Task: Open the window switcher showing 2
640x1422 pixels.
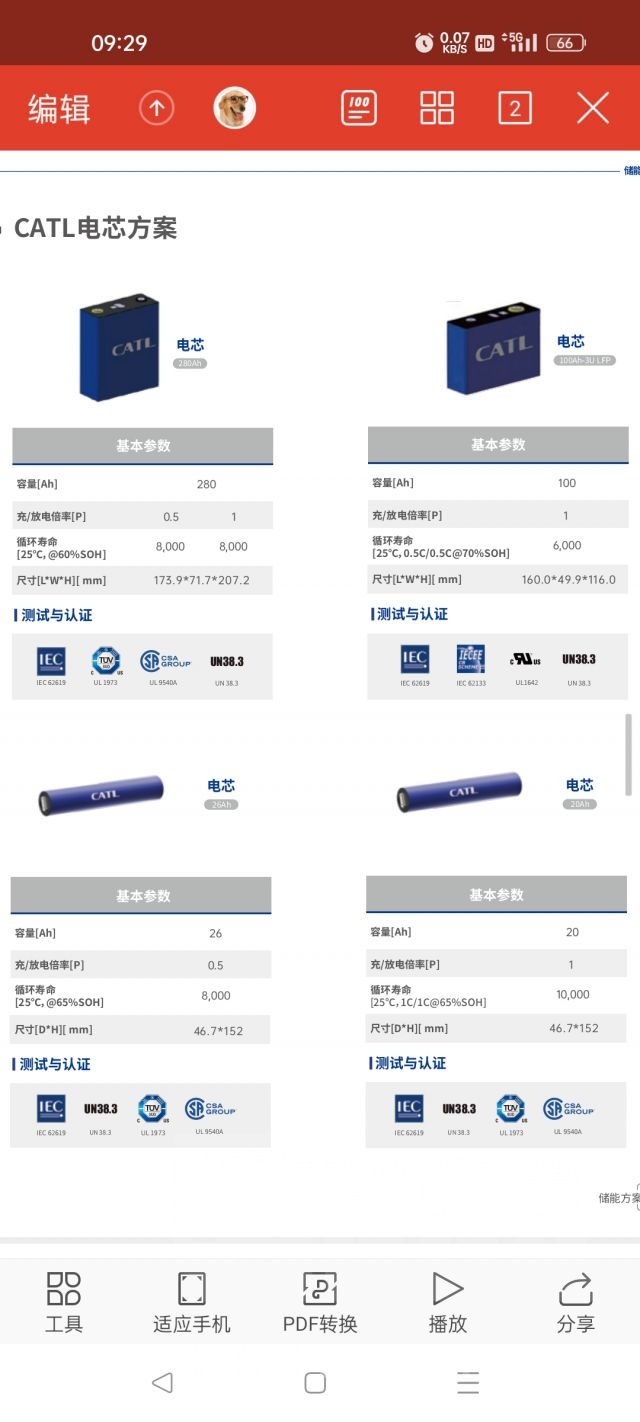Action: (x=515, y=108)
